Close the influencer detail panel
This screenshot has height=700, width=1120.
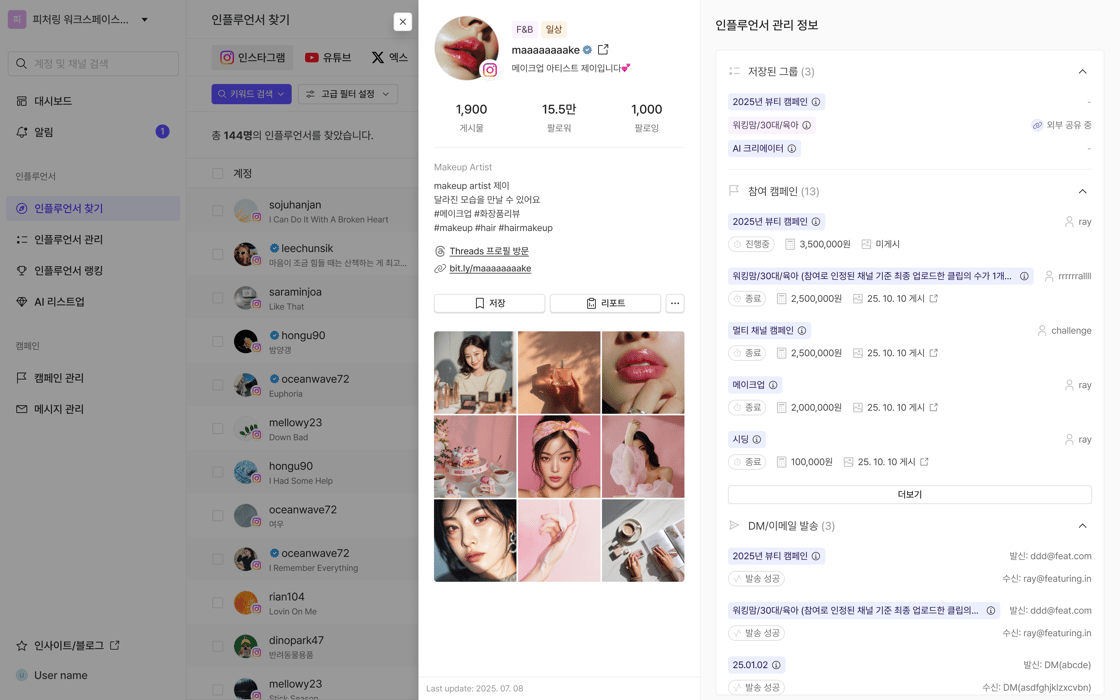click(402, 22)
